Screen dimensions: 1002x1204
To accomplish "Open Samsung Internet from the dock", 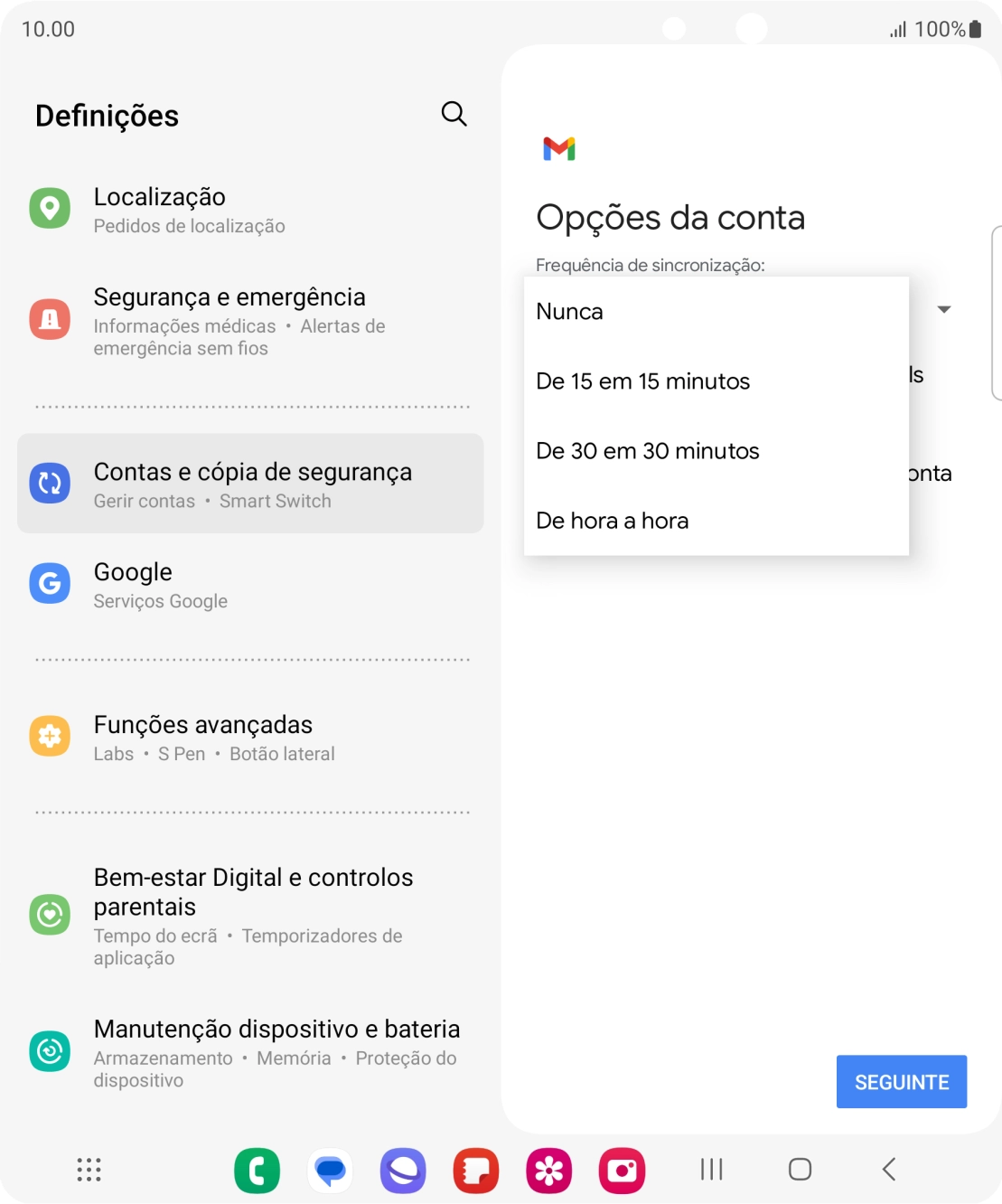I will pos(402,1170).
